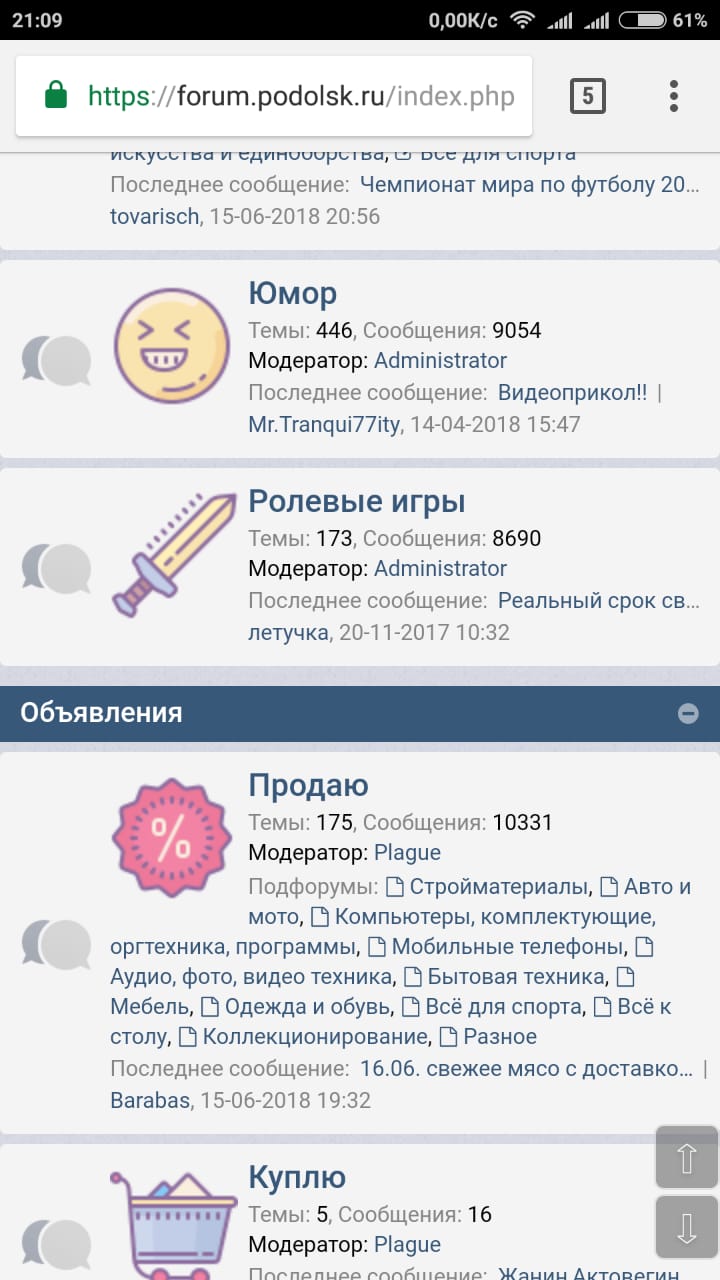Screen dimensions: 720x1280
Task: Open the Продаю forum section
Action: pyautogui.click(x=308, y=785)
